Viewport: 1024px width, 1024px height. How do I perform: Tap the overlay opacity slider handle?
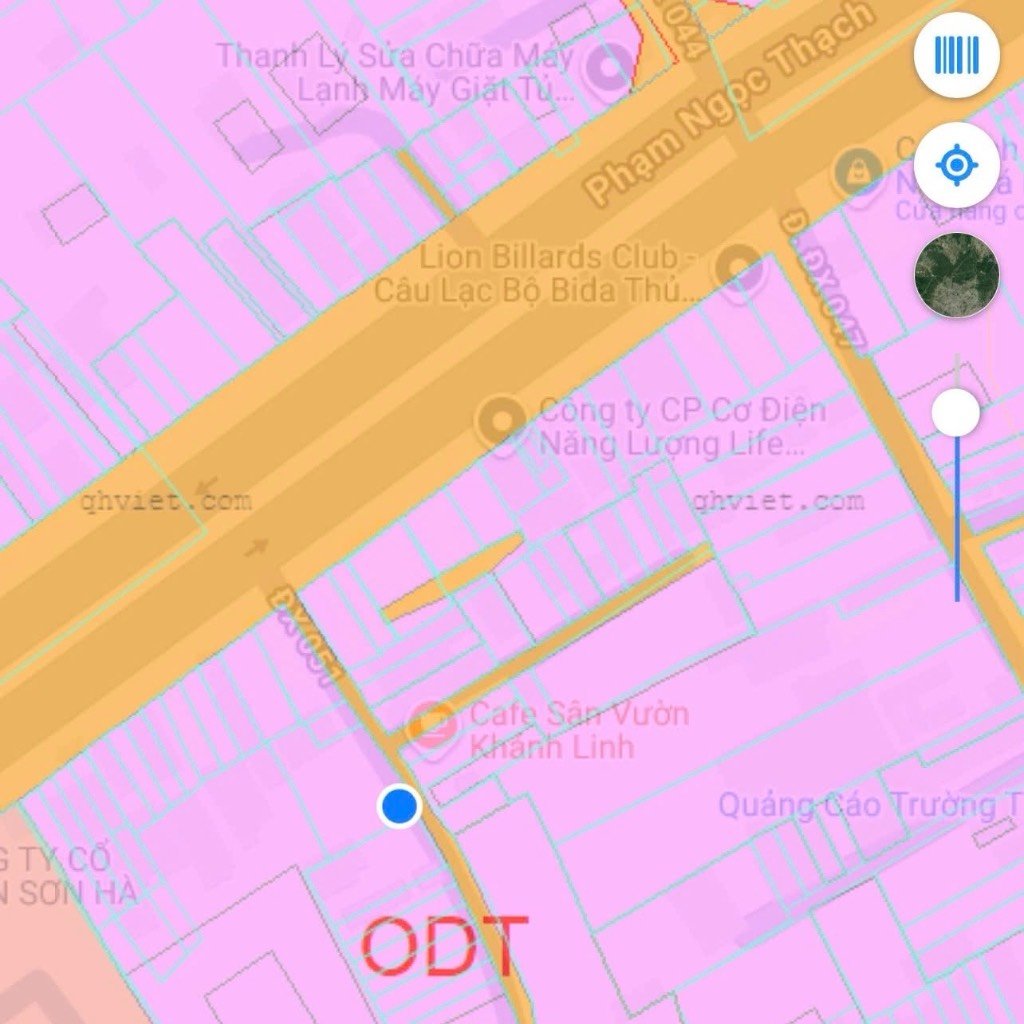956,413
